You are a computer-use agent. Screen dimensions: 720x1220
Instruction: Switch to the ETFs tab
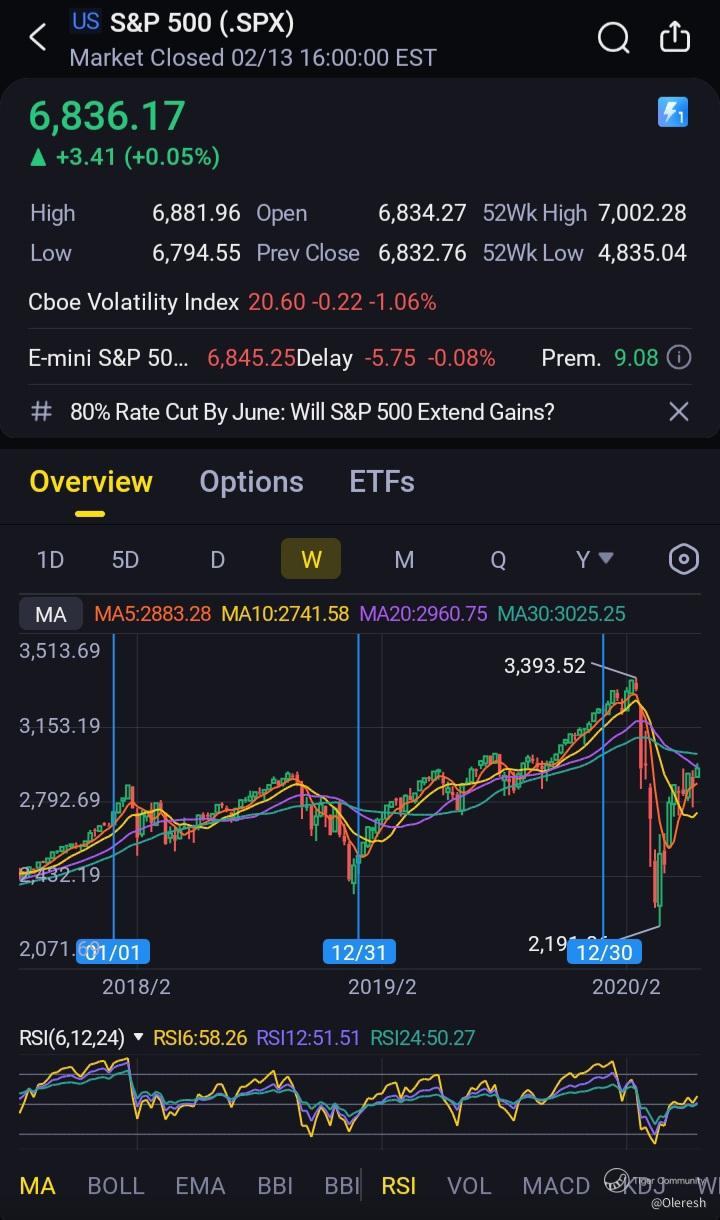[x=382, y=482]
